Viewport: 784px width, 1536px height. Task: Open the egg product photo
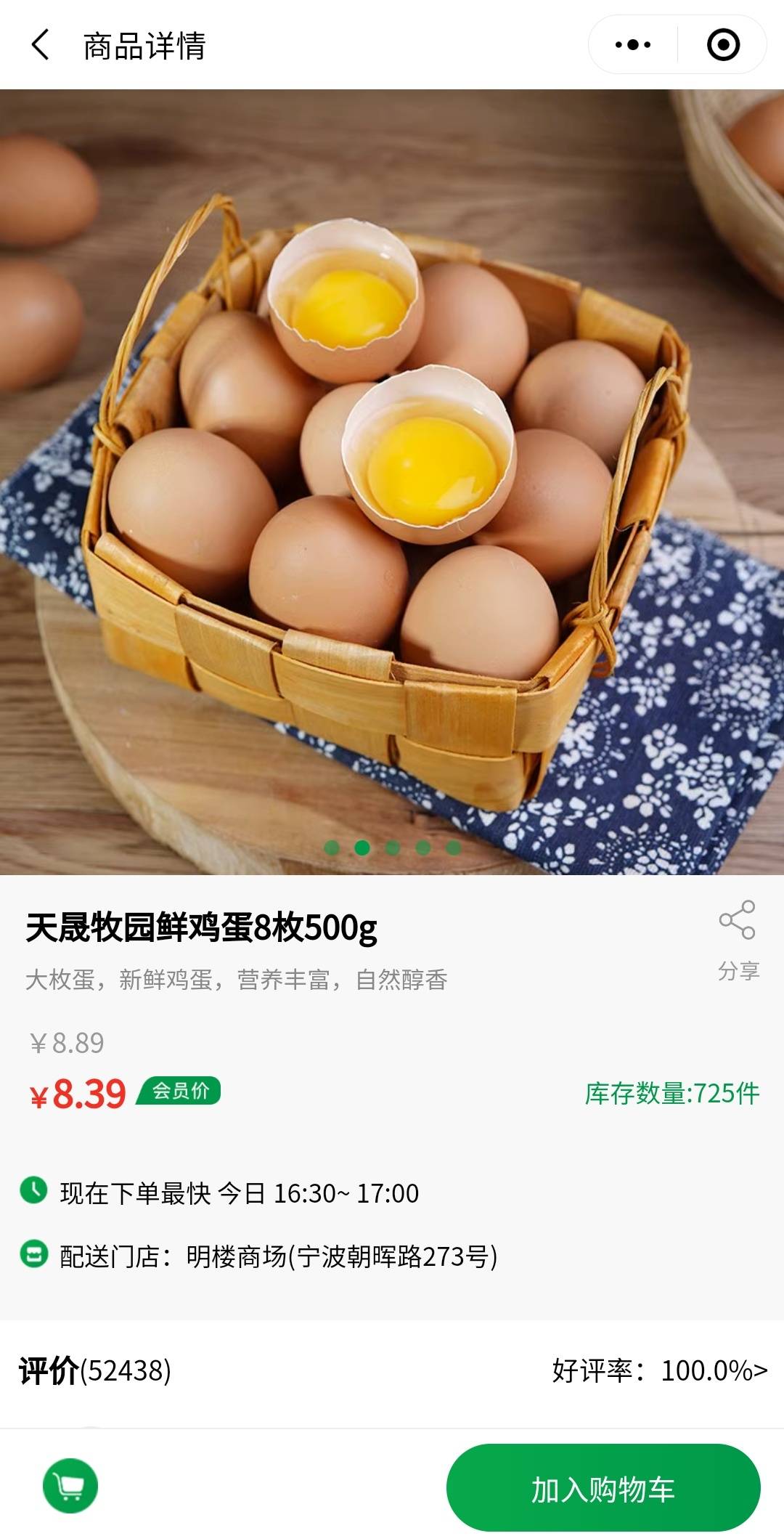pyautogui.click(x=392, y=481)
